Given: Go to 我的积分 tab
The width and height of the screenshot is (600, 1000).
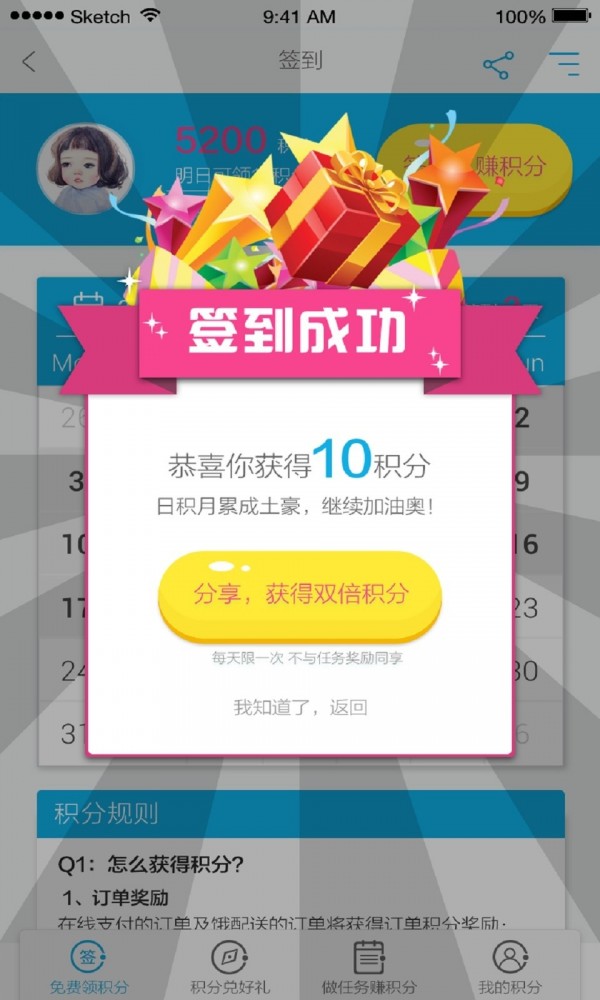Looking at the screenshot, I should click(x=510, y=965).
